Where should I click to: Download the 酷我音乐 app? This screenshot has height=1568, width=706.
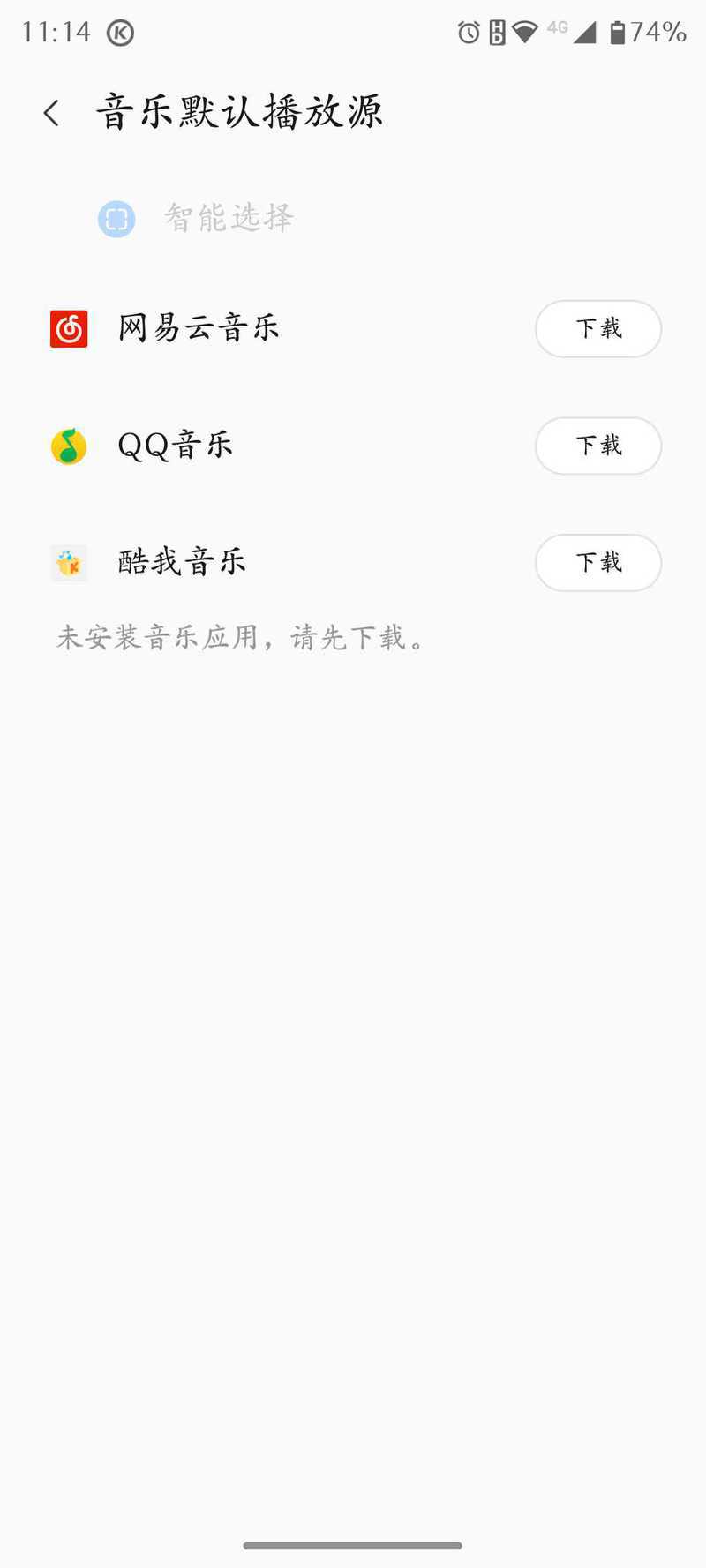(x=598, y=562)
